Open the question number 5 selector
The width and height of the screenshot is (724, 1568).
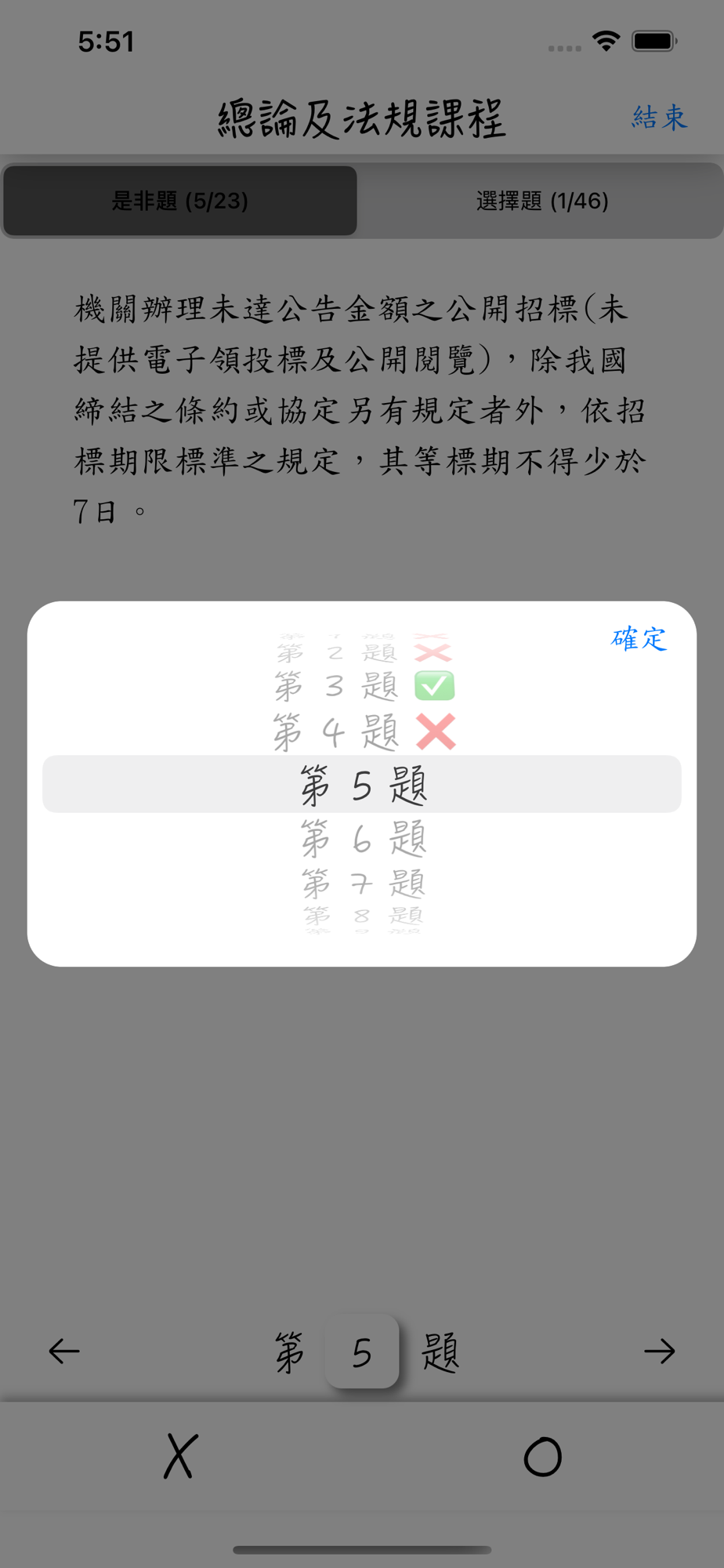click(x=362, y=1352)
